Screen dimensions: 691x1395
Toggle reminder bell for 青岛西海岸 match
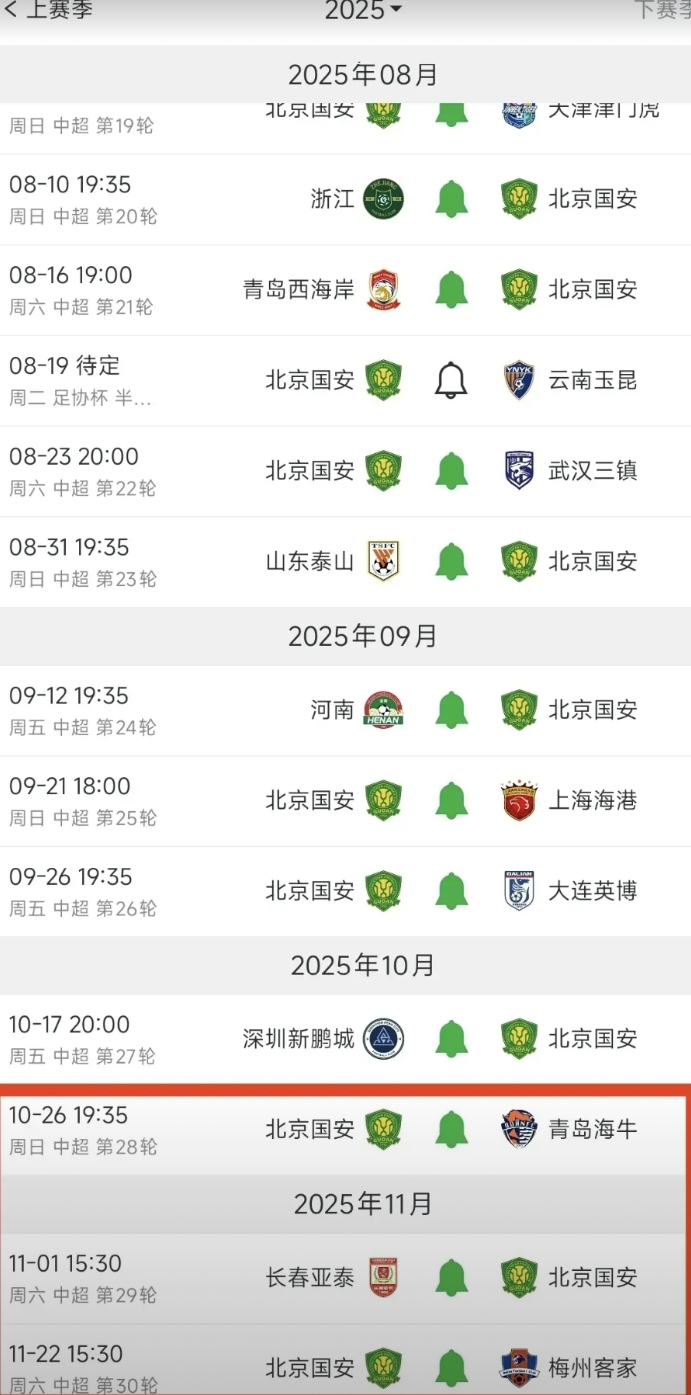click(452, 290)
